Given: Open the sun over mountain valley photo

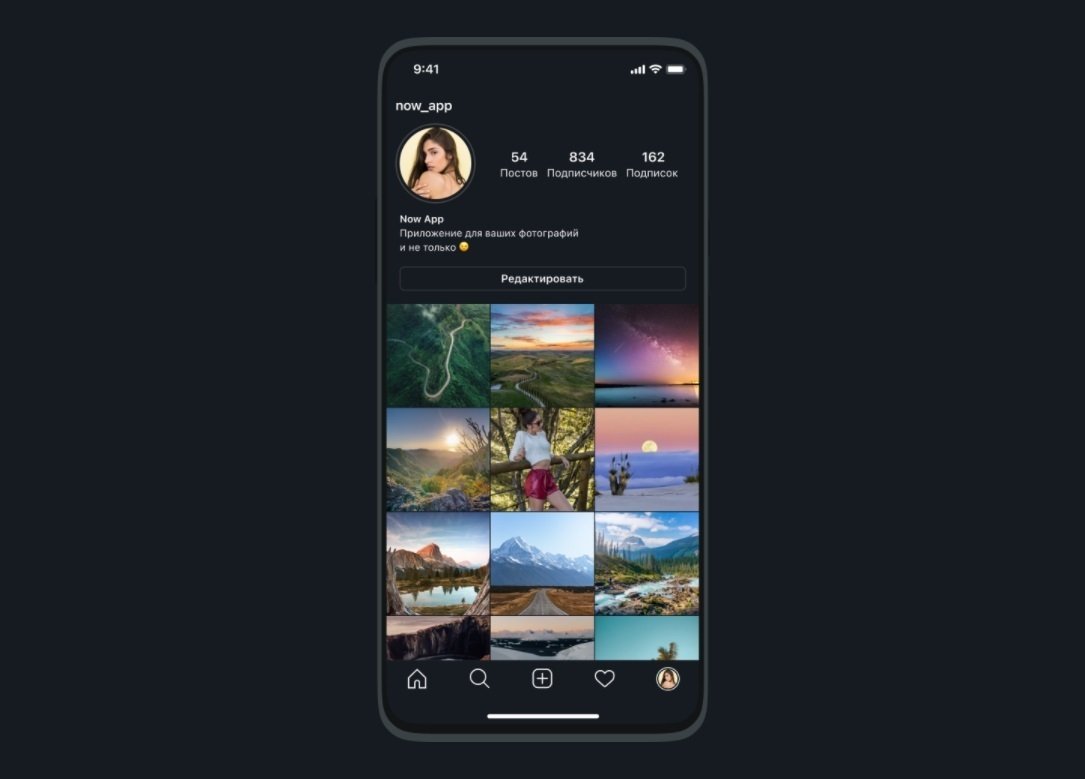Looking at the screenshot, I should click(x=438, y=459).
